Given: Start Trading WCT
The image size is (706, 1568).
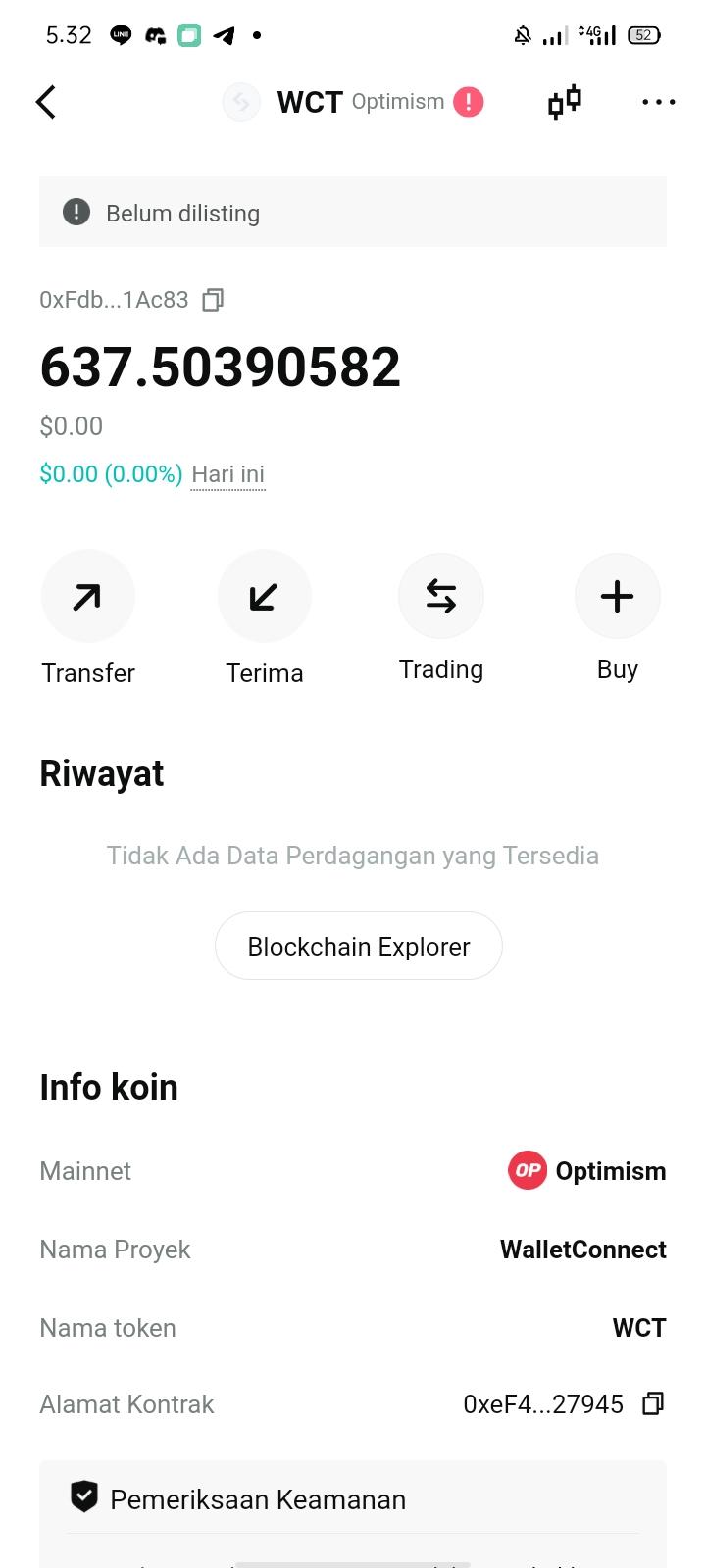Looking at the screenshot, I should coord(441,597).
